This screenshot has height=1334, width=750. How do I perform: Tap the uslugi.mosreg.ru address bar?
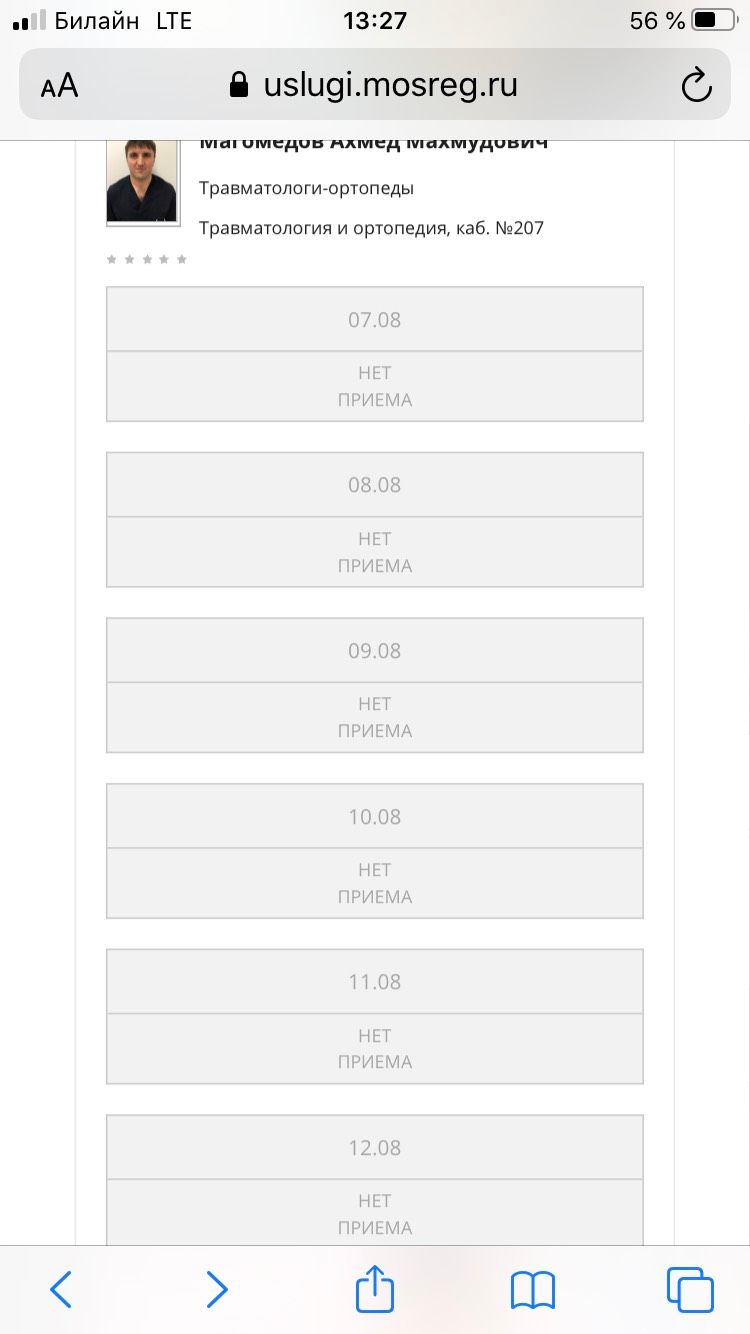click(374, 85)
